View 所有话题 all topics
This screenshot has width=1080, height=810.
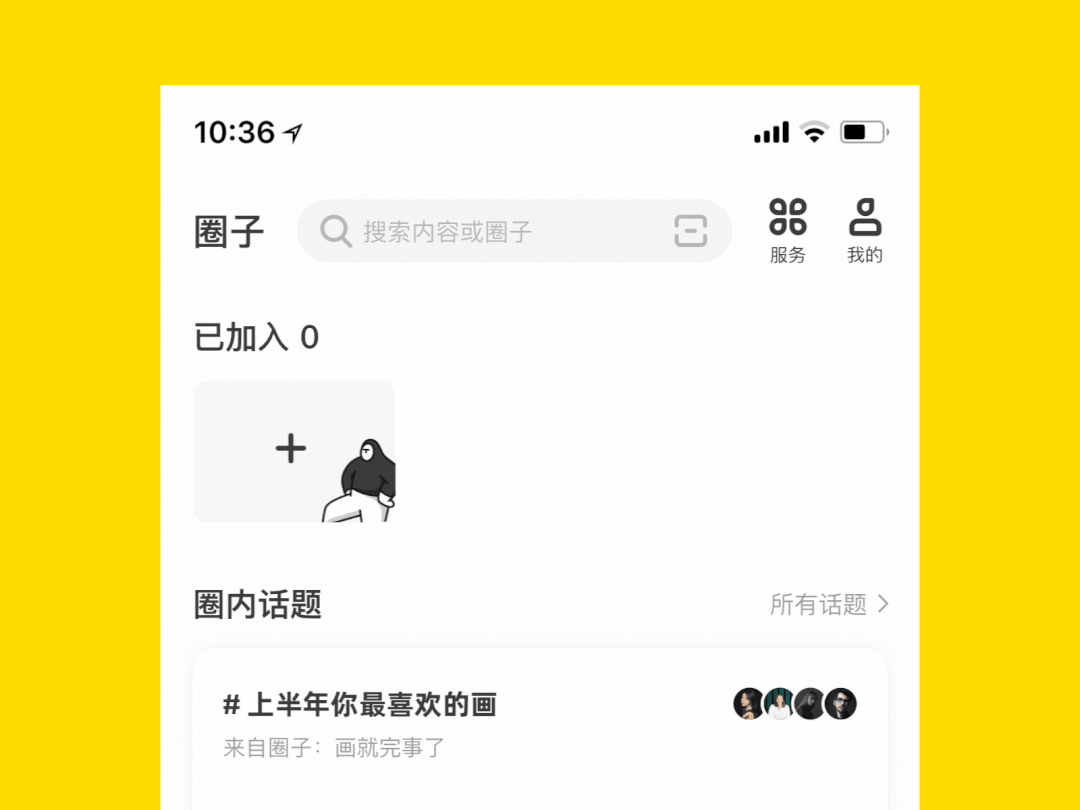point(828,604)
